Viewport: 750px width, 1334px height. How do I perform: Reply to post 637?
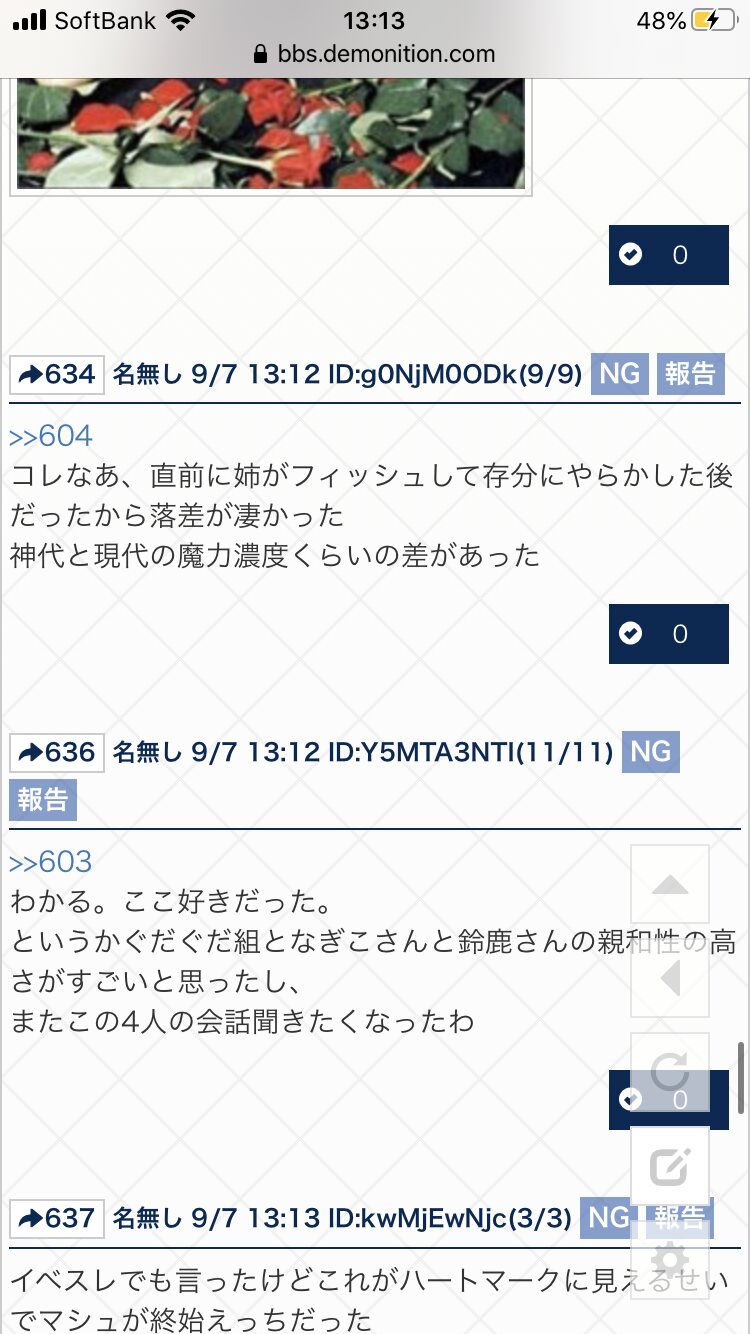pyautogui.click(x=57, y=1218)
